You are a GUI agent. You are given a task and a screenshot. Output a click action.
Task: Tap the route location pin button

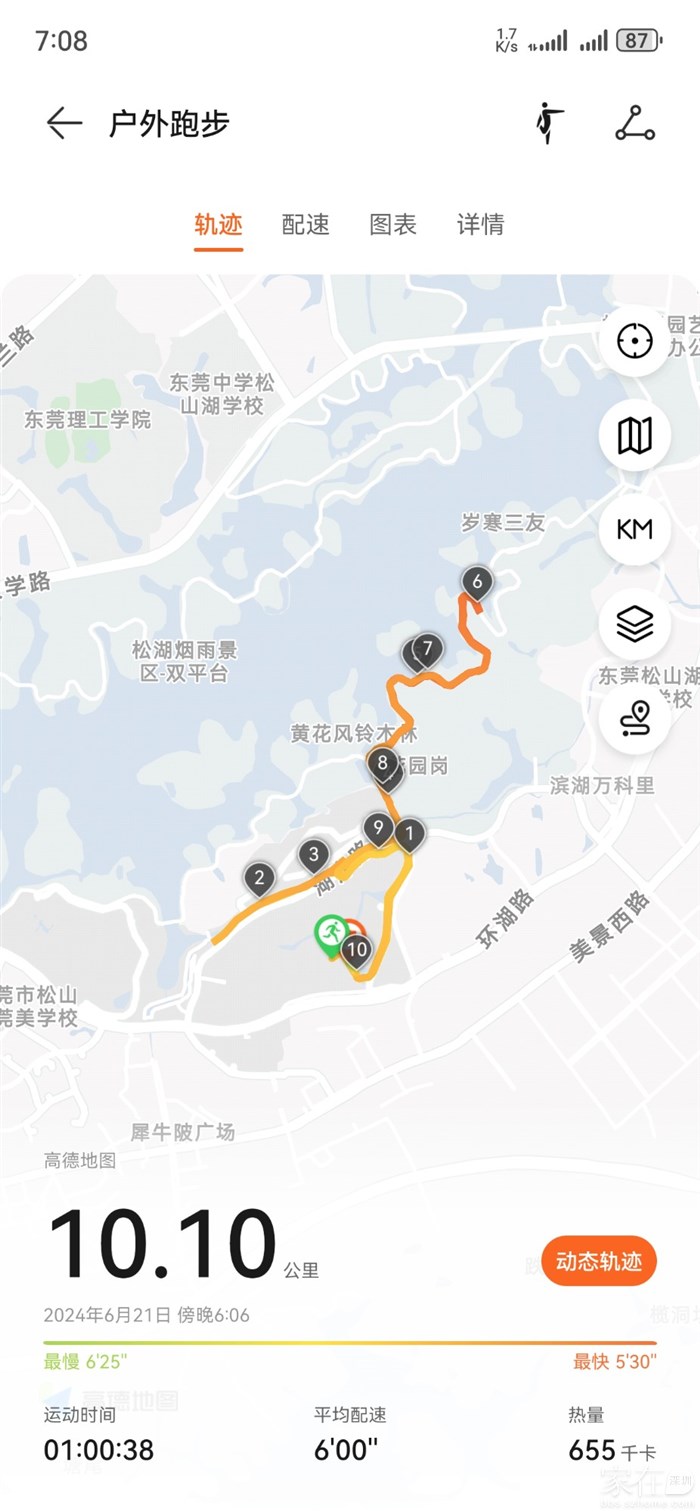(x=634, y=717)
